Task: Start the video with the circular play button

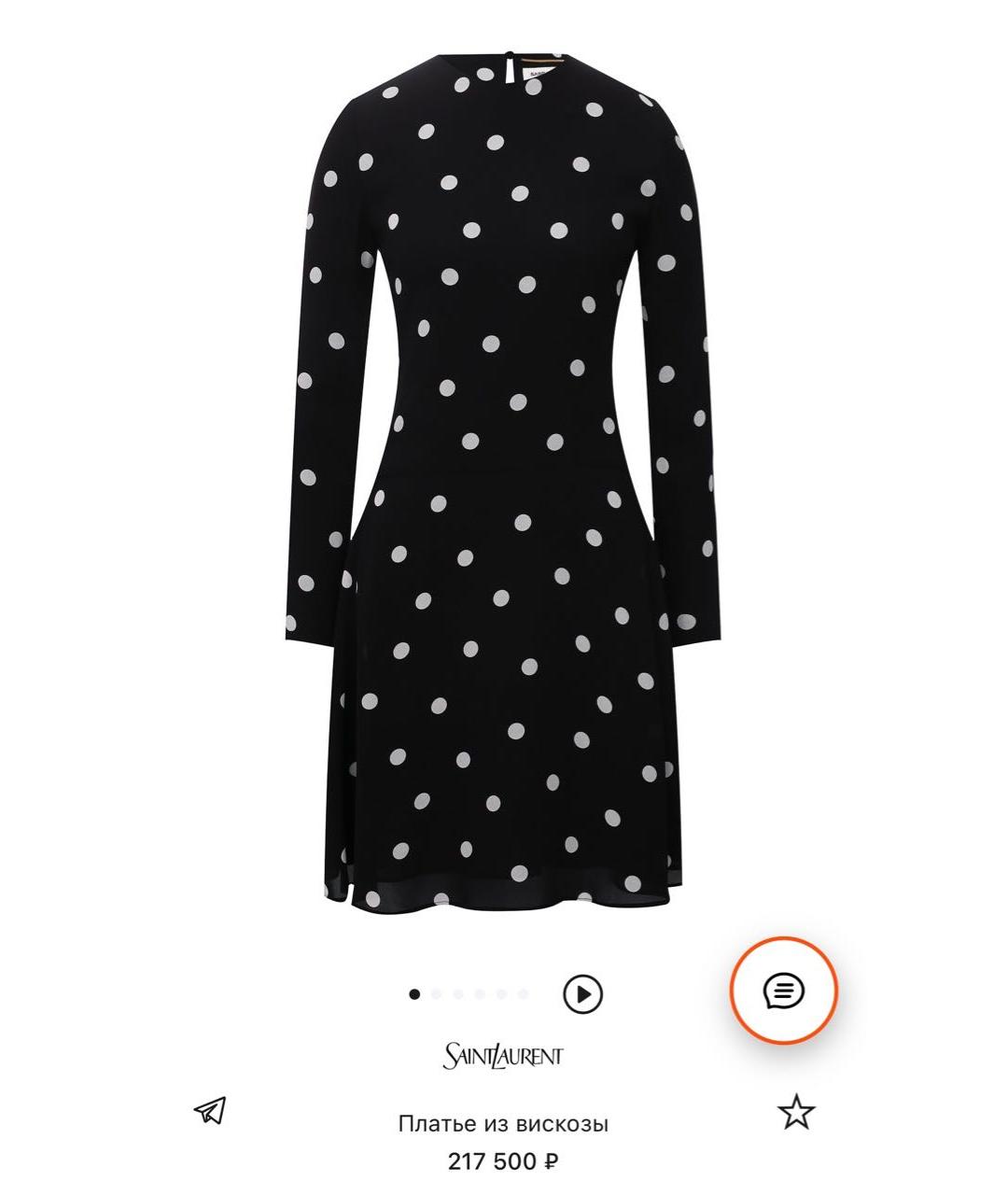Action: pyautogui.click(x=583, y=992)
